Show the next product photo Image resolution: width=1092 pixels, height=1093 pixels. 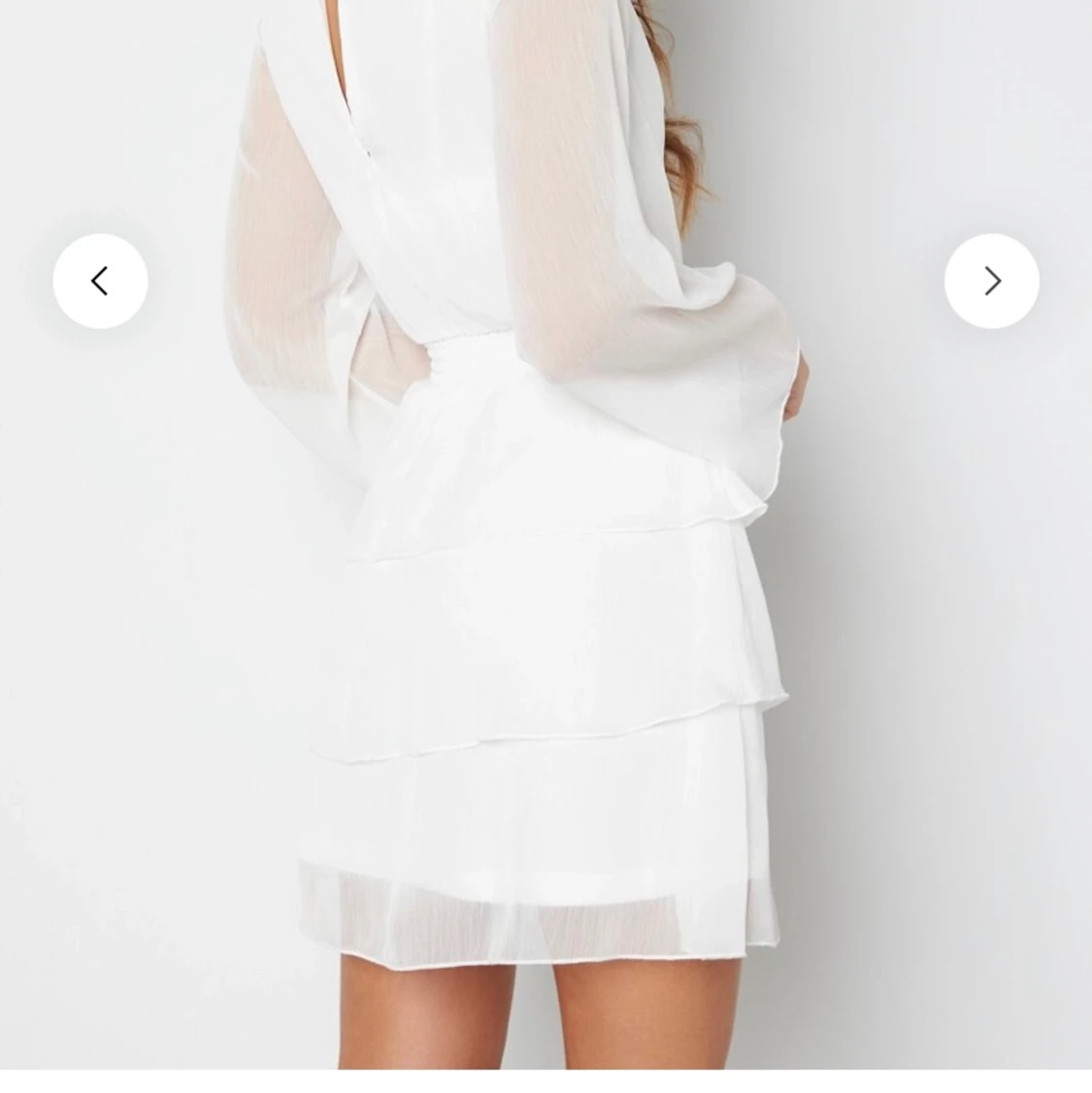pyautogui.click(x=991, y=281)
